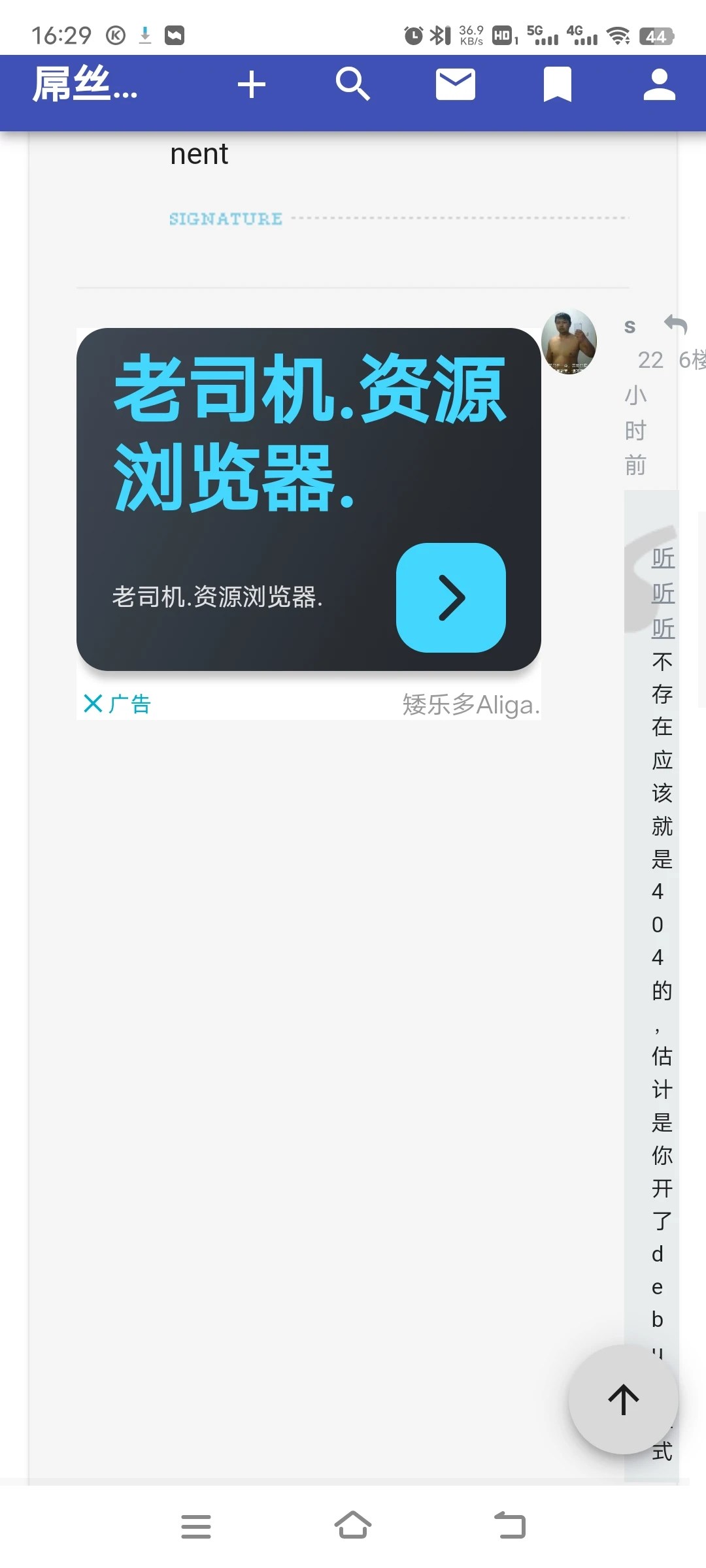Create a new post with the plus icon

[252, 84]
